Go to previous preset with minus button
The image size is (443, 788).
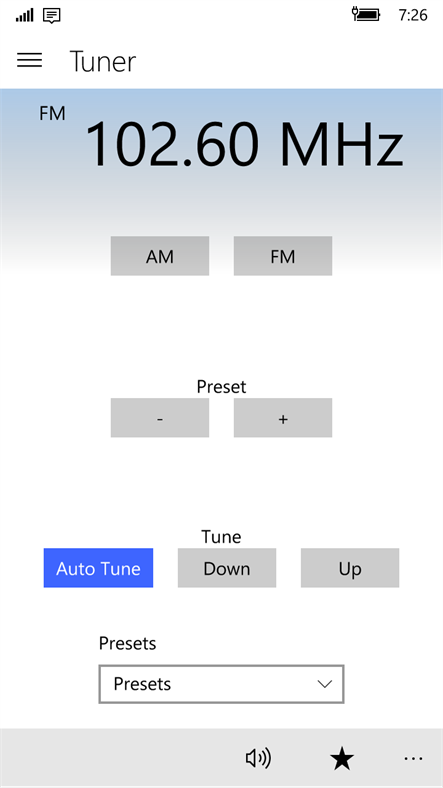click(160, 418)
